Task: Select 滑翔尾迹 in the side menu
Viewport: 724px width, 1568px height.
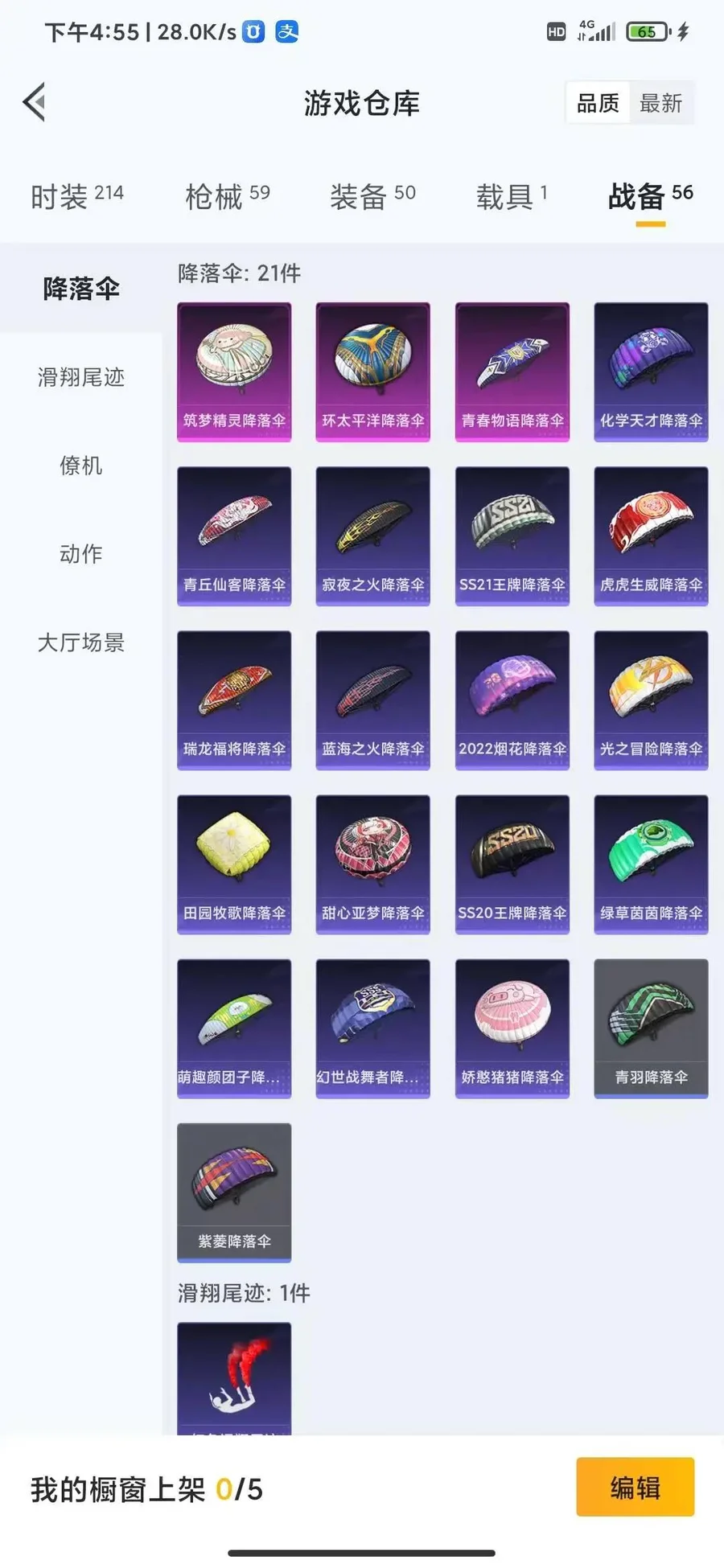Action: (x=80, y=377)
